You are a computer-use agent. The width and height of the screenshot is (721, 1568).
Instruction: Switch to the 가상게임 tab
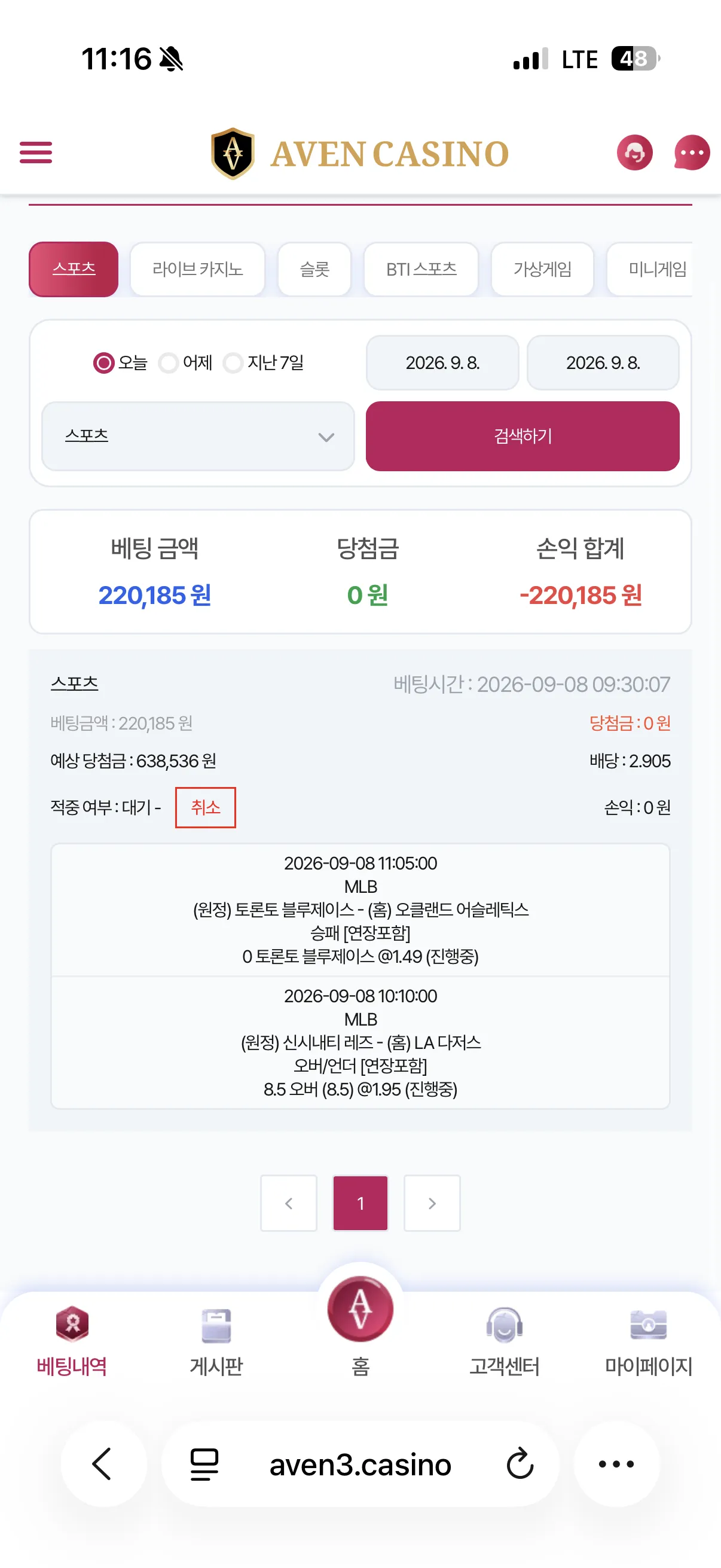(x=542, y=269)
